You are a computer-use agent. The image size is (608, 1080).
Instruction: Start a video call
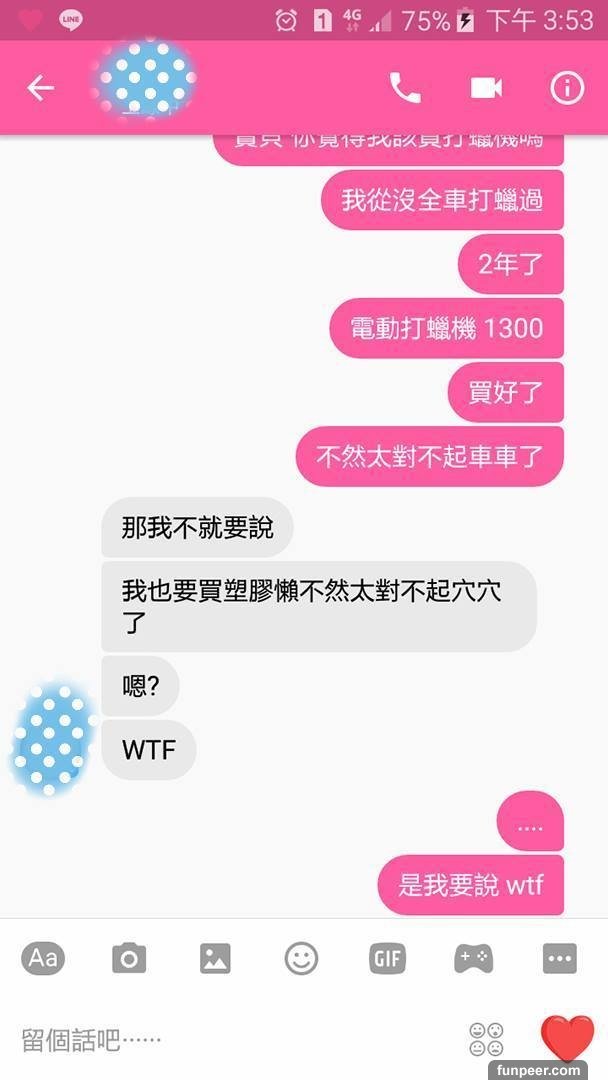click(x=486, y=88)
